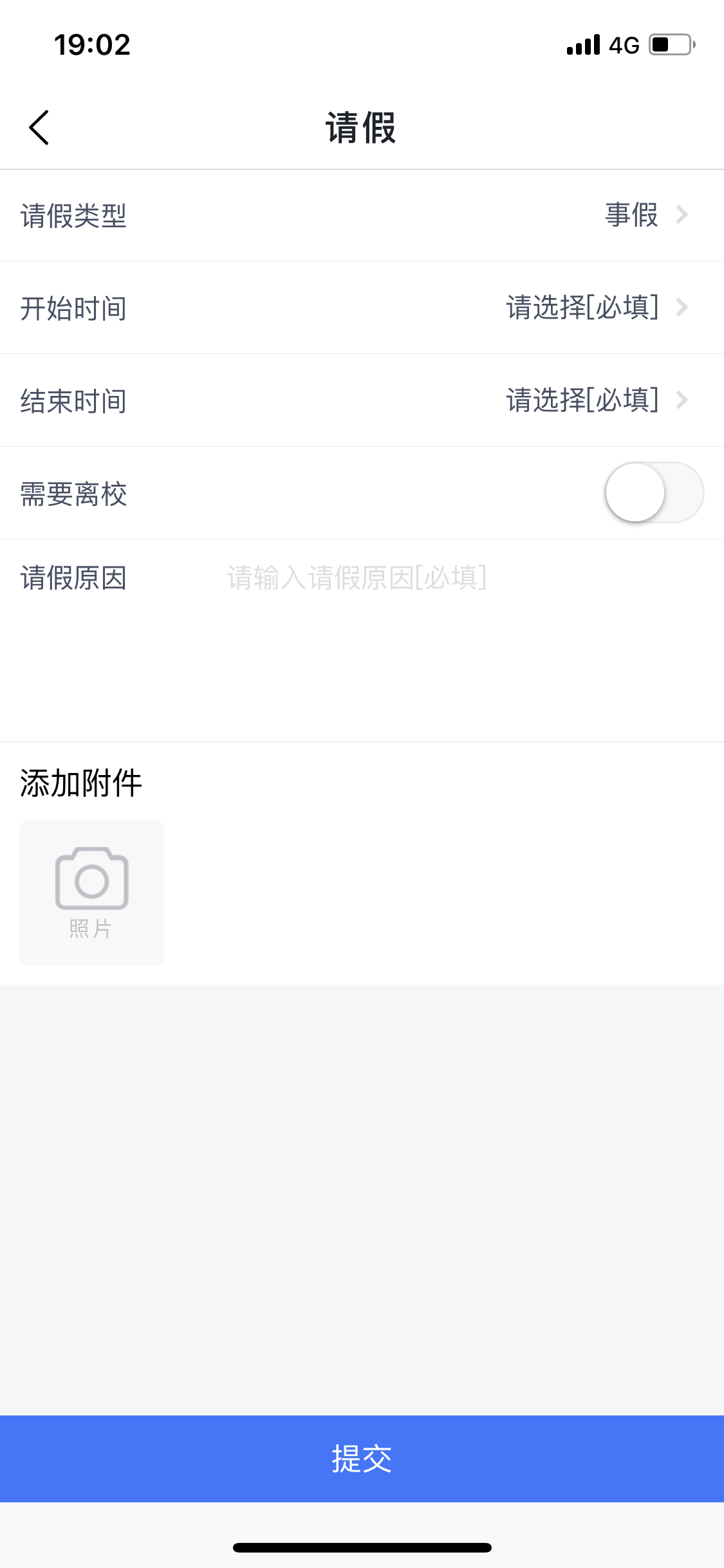Click the arrow beside 开始时间

coord(682,308)
